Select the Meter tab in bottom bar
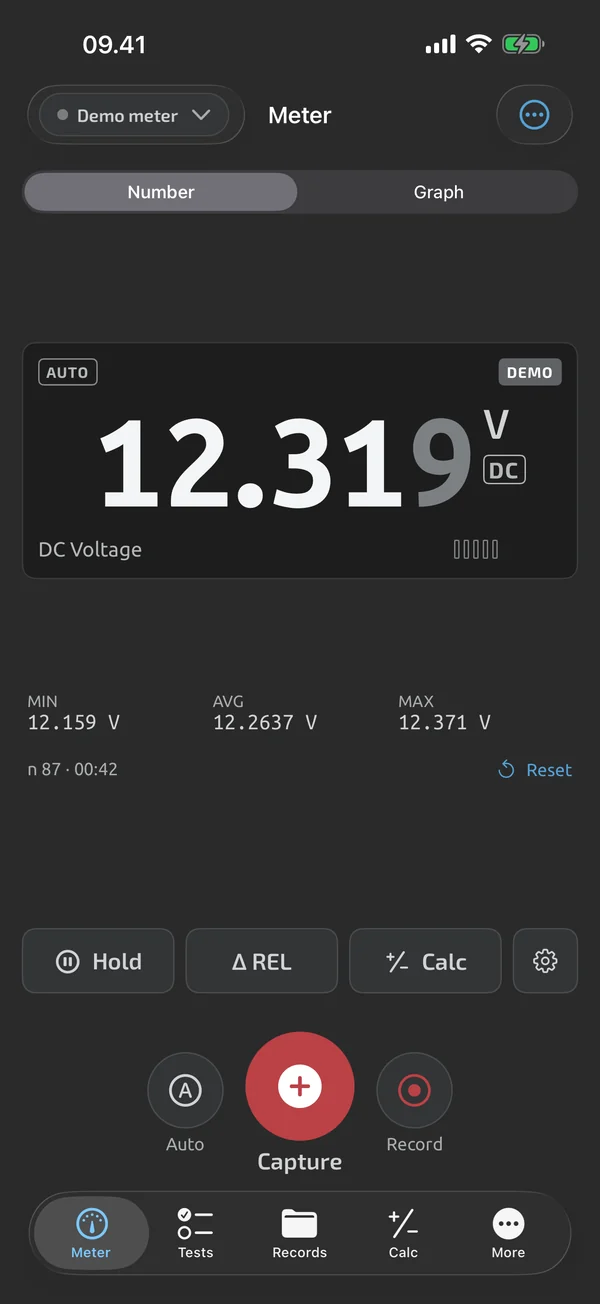The width and height of the screenshot is (600, 1304). click(91, 1233)
